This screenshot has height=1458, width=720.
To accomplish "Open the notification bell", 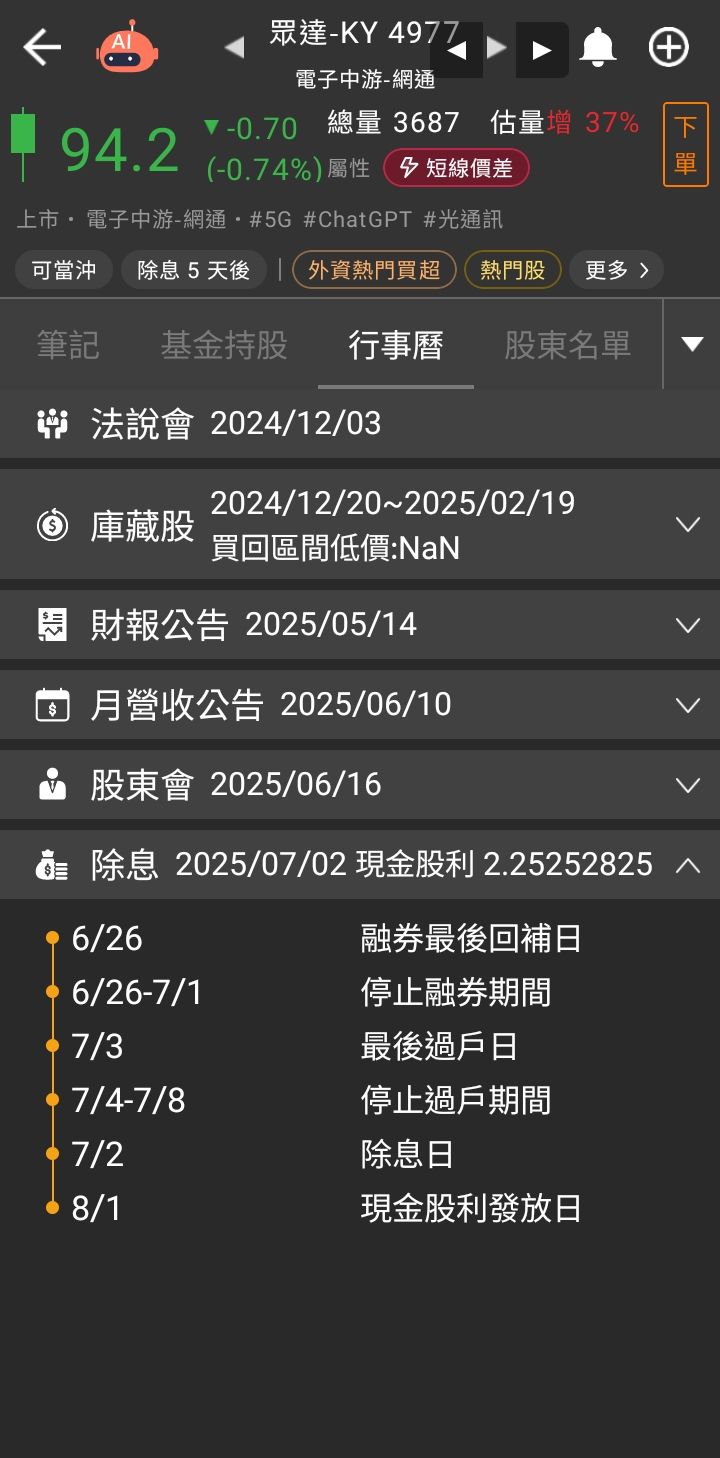I will point(598,46).
